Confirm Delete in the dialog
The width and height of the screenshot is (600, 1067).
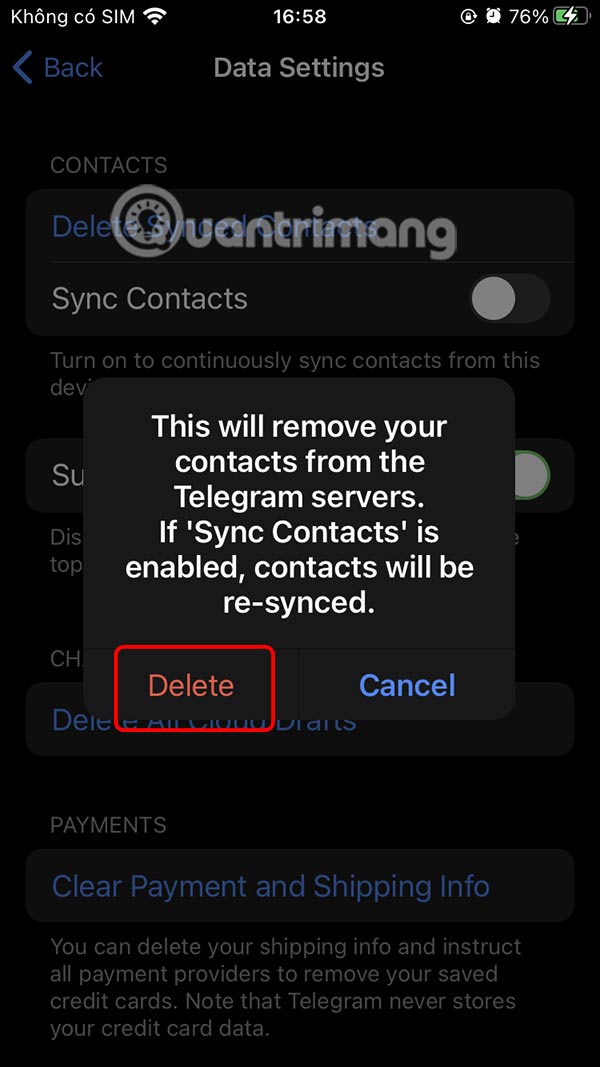[x=192, y=686]
